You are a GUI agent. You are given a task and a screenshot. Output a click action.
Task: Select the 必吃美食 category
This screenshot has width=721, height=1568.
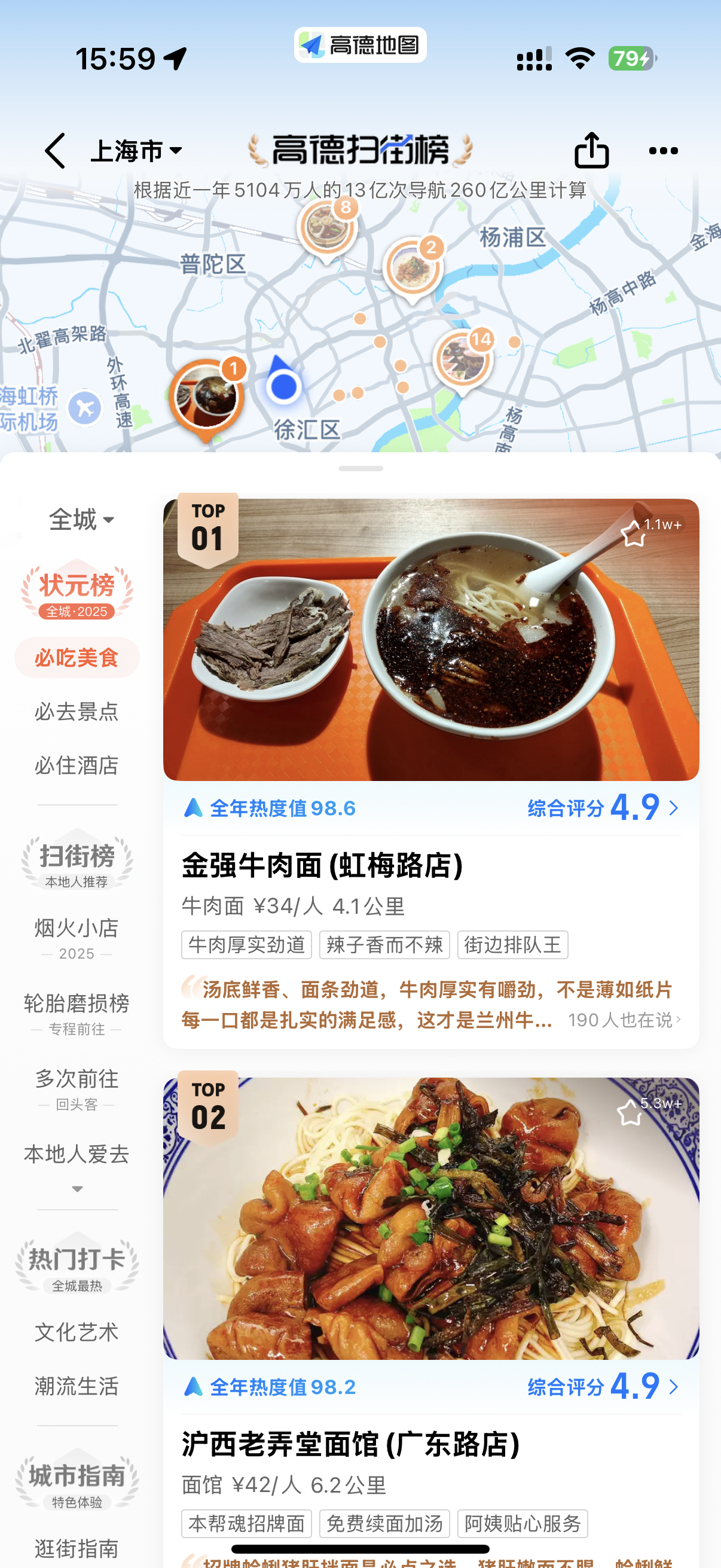(77, 657)
